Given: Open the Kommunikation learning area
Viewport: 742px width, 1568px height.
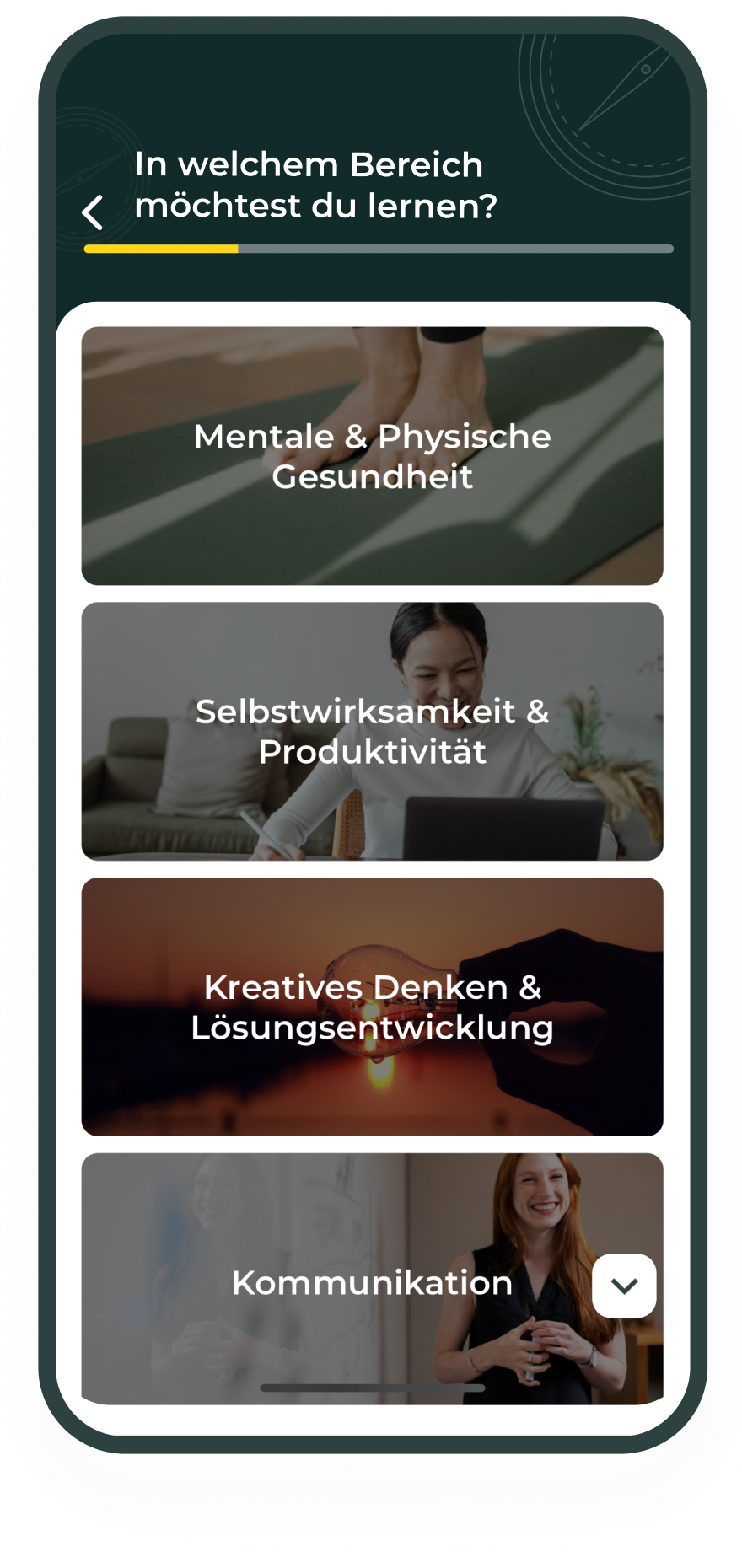Looking at the screenshot, I should click(337, 1281).
